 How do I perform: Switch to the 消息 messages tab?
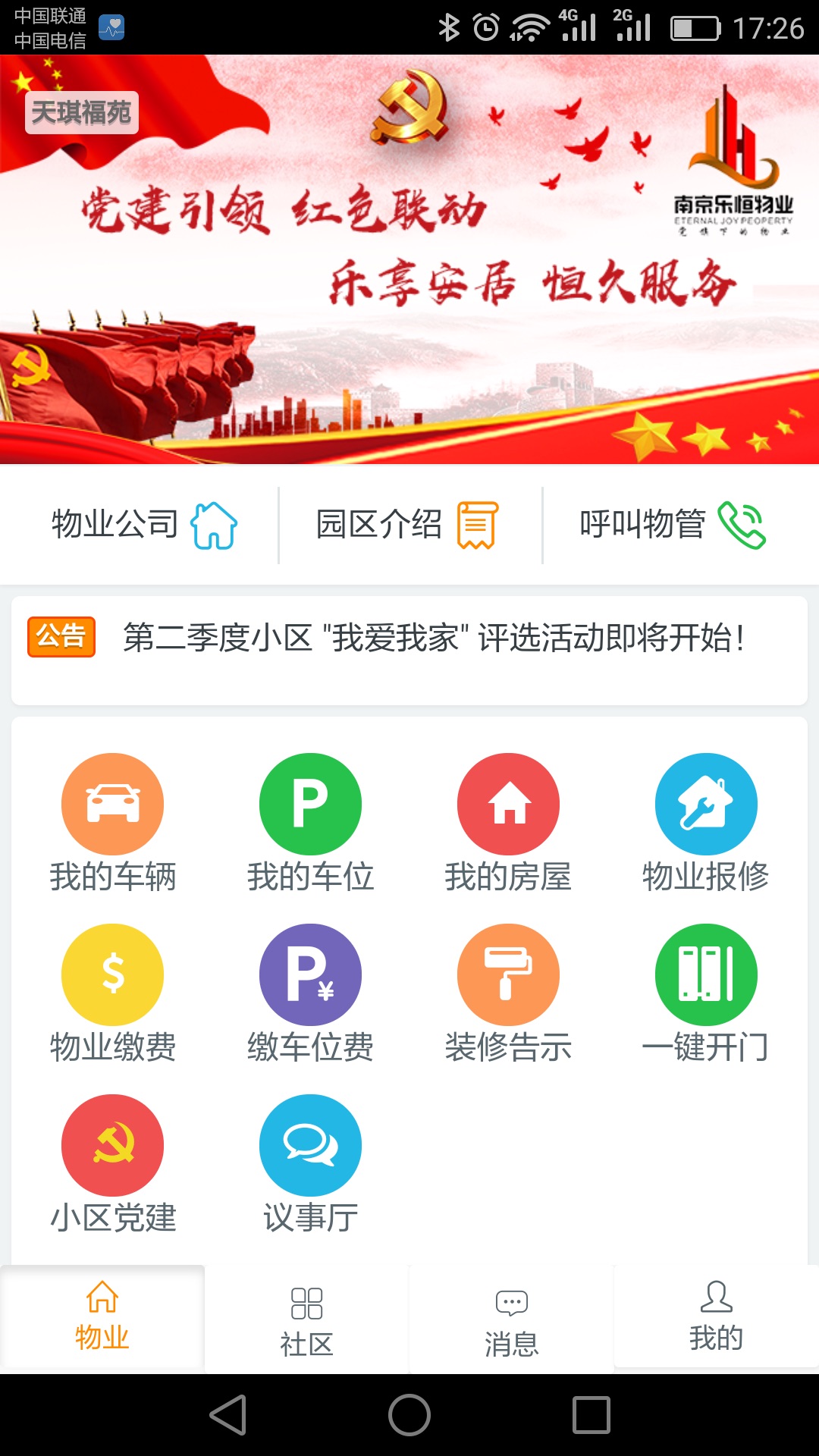512,1321
